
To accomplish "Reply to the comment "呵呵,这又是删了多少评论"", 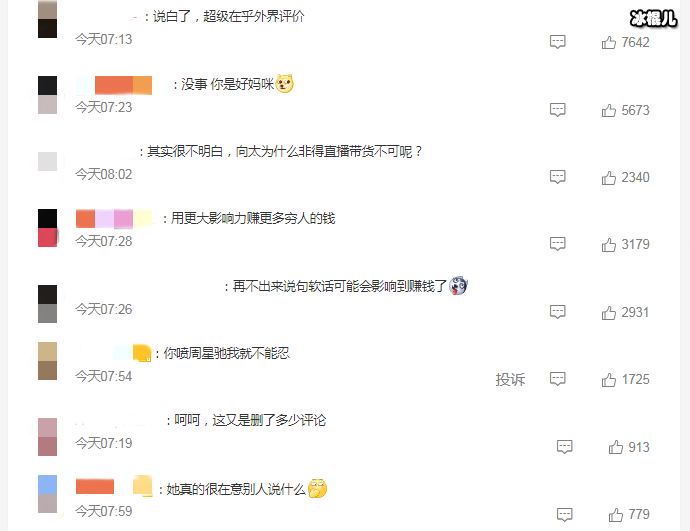I will click(x=565, y=447).
